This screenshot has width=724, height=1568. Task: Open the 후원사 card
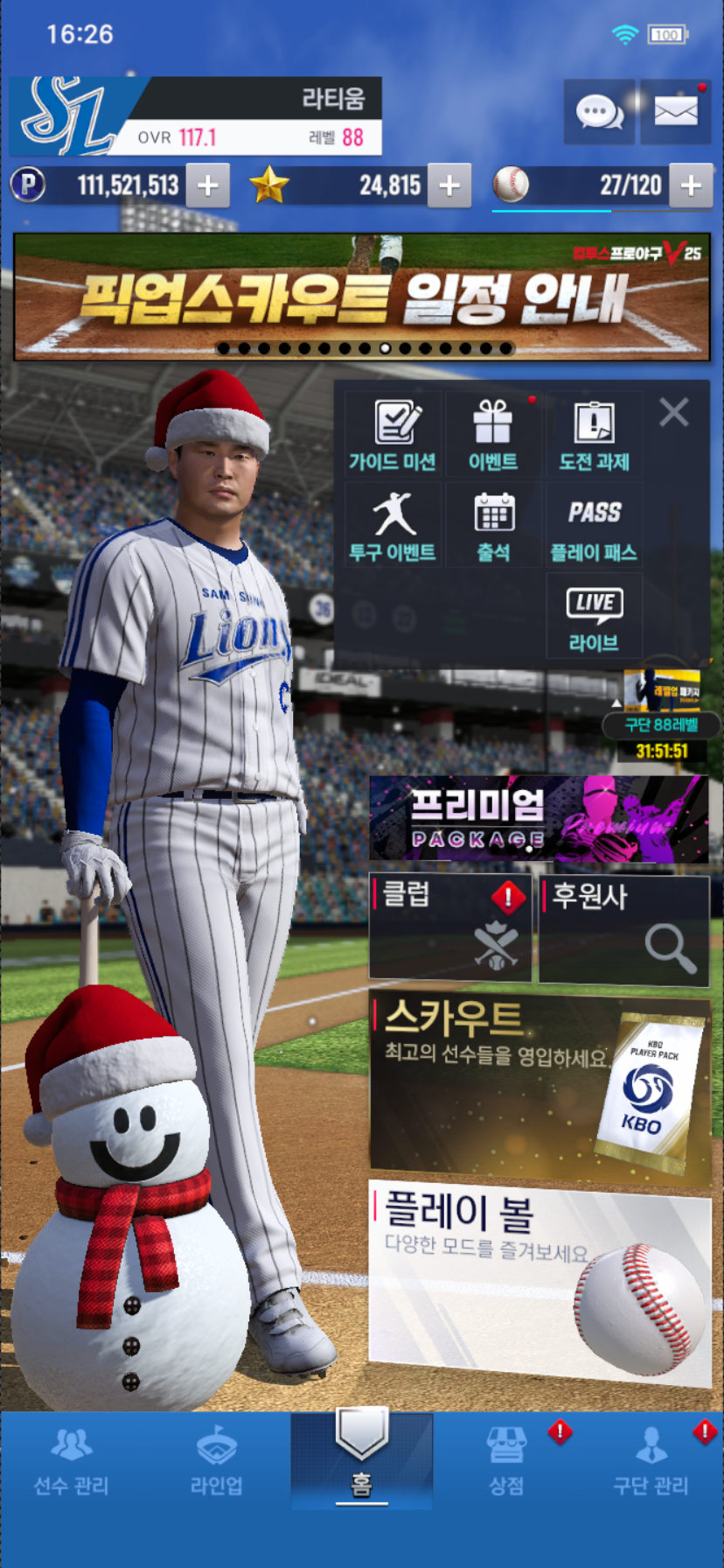(623, 929)
